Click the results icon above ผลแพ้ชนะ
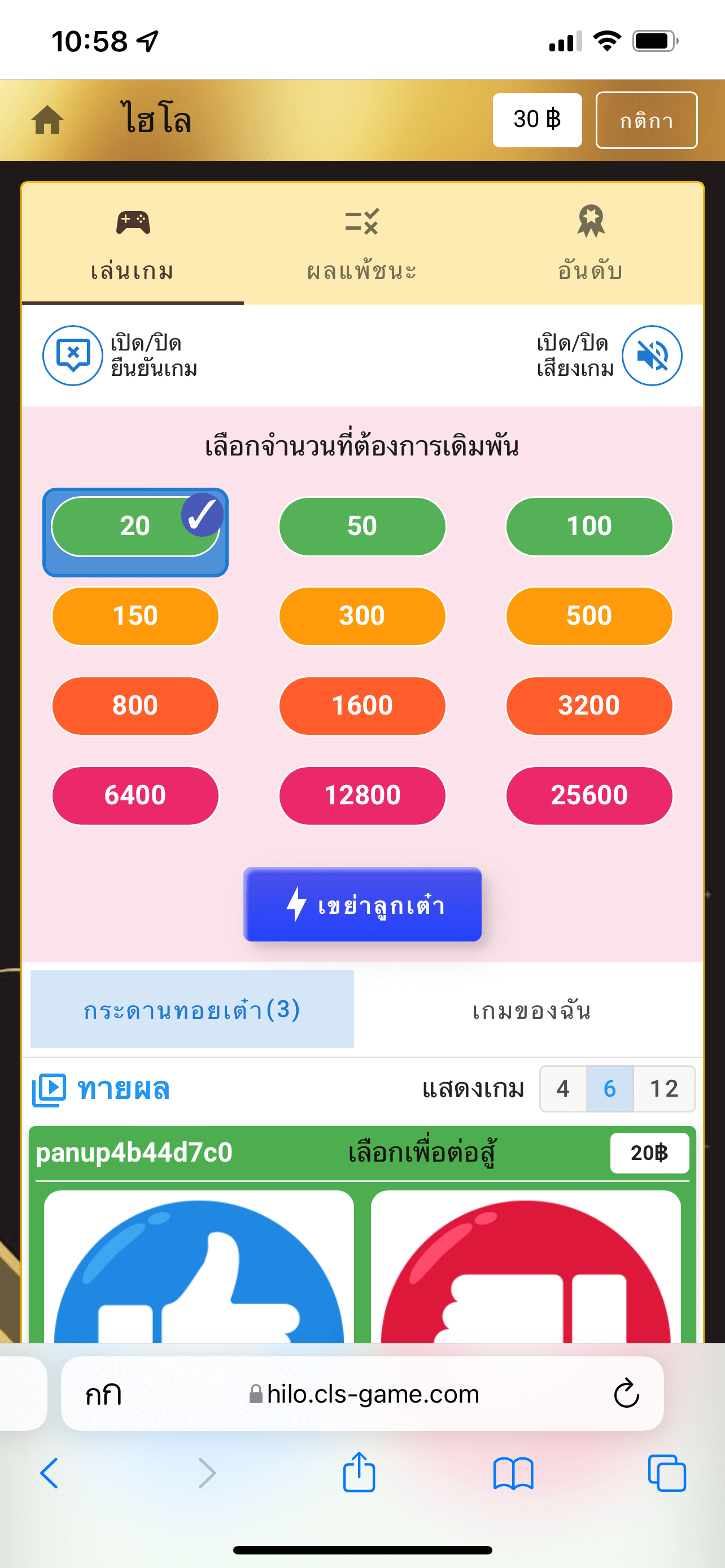Viewport: 725px width, 1568px height. pyautogui.click(x=362, y=224)
